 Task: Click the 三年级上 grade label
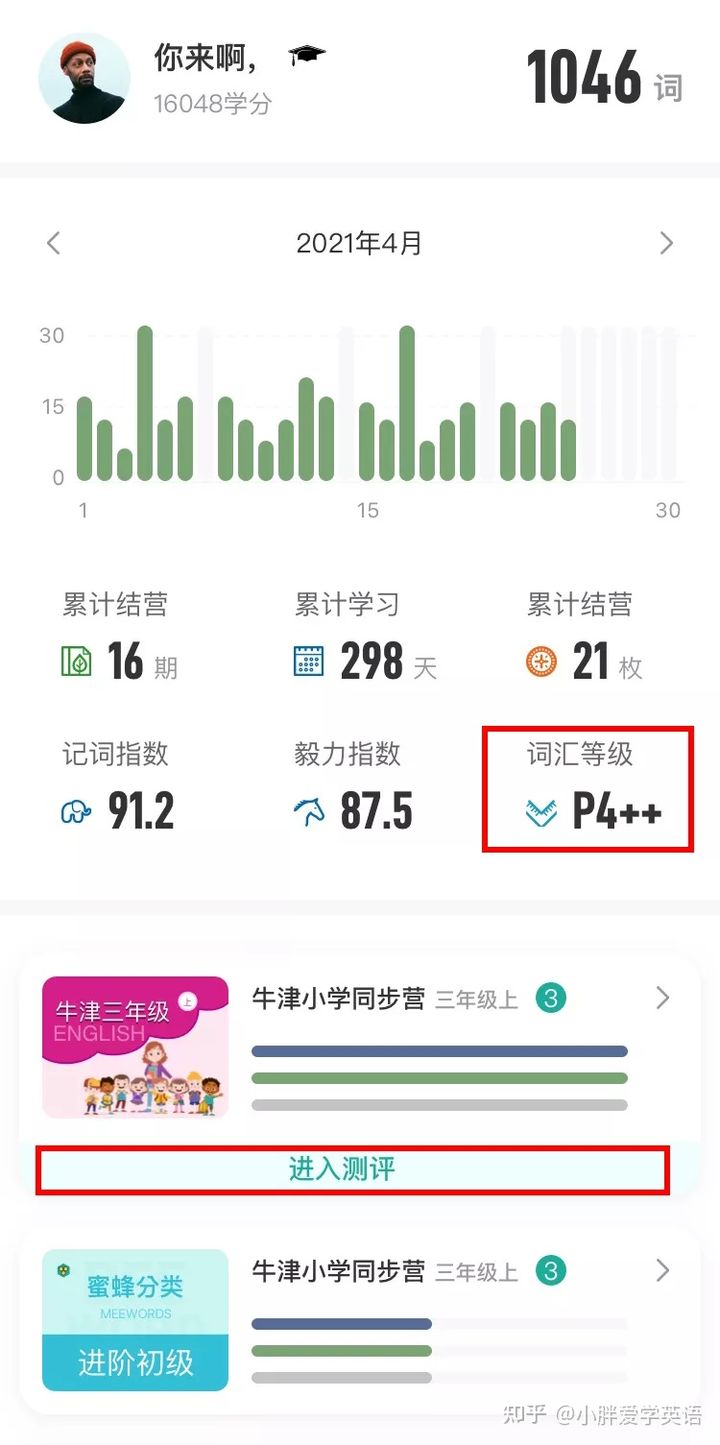[x=473, y=997]
